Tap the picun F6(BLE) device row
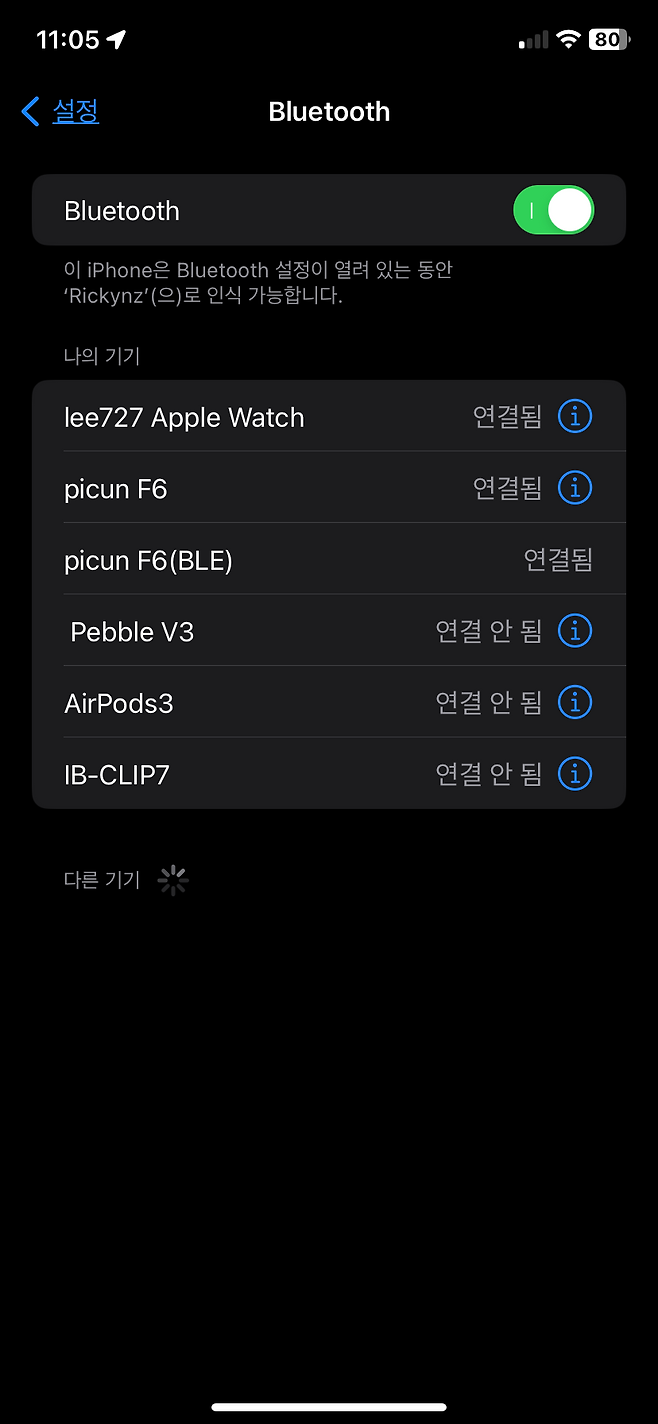The image size is (658, 1424). [300, 560]
